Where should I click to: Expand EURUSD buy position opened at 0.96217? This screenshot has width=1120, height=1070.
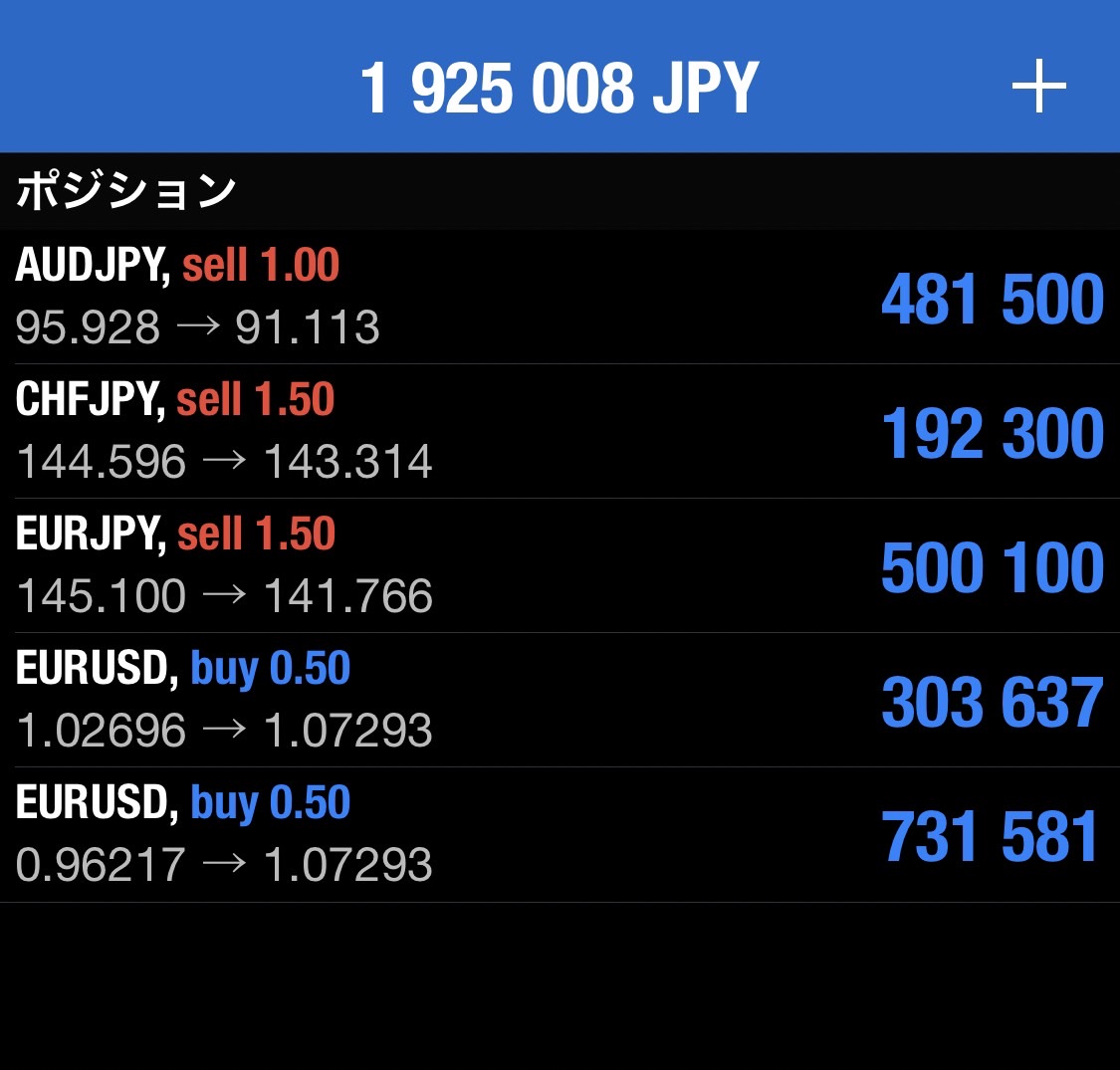558,834
